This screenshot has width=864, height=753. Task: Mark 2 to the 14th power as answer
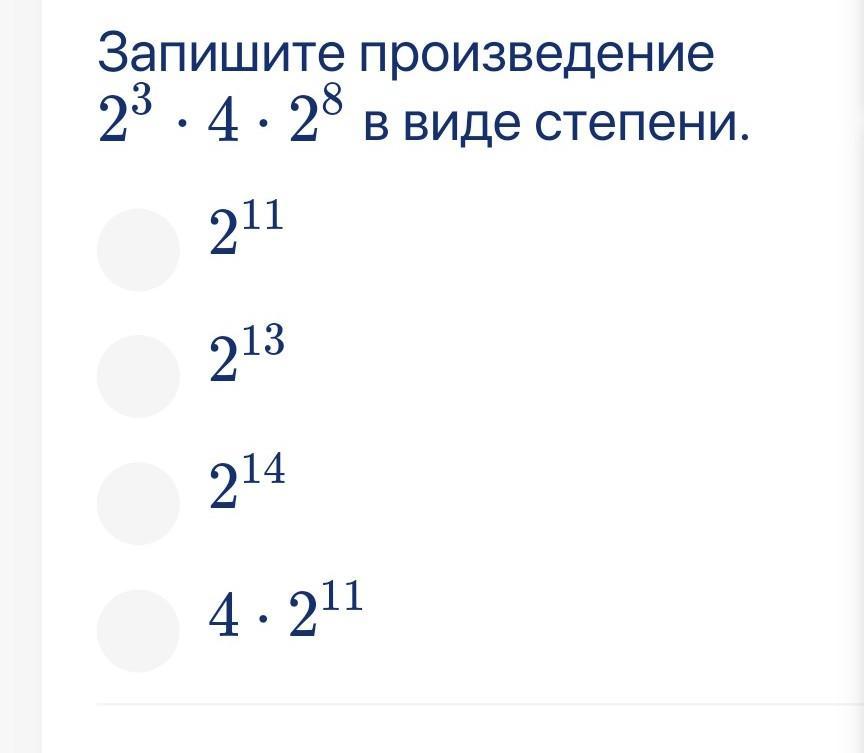click(138, 503)
